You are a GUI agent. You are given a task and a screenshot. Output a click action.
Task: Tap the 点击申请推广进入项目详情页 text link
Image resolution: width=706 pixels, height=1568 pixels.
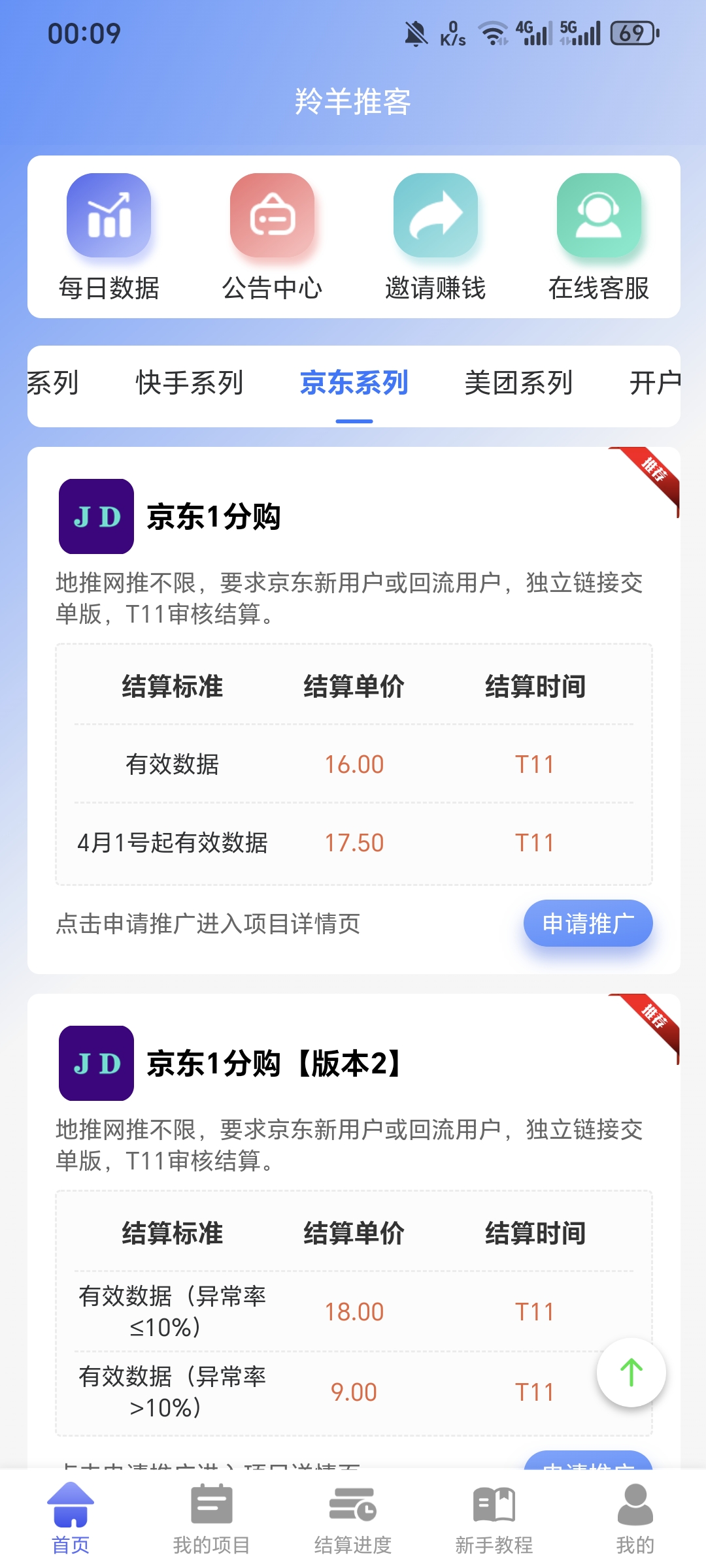coord(209,923)
